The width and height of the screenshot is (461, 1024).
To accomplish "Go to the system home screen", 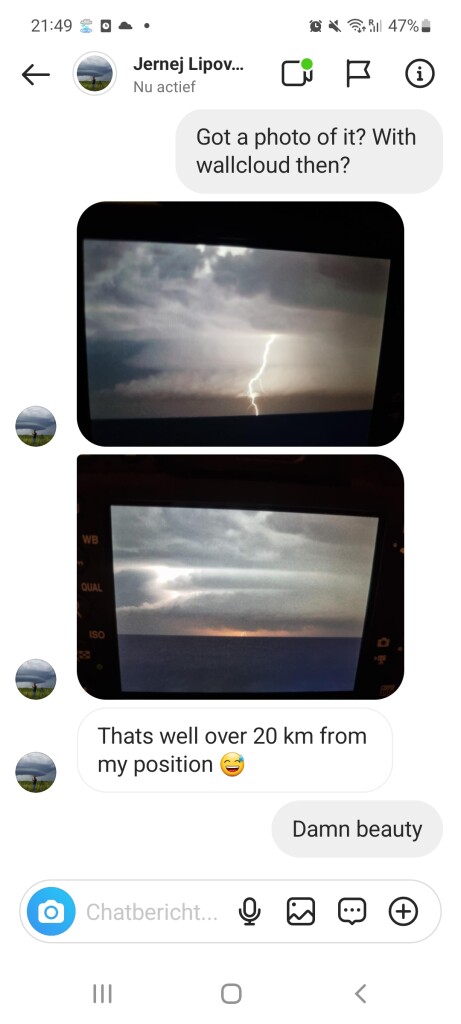I will point(231,993).
